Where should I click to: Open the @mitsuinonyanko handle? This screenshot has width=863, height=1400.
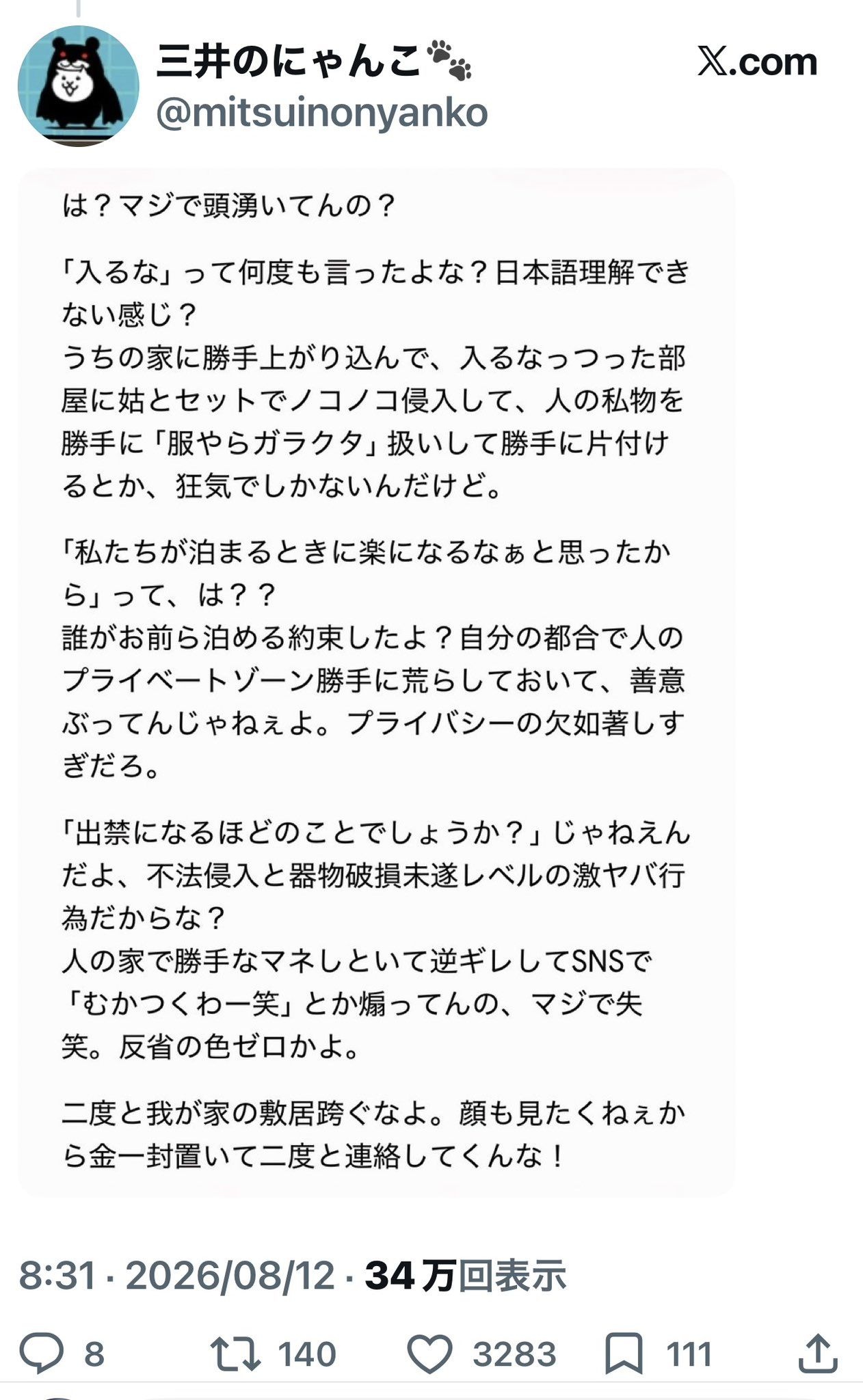[322, 112]
